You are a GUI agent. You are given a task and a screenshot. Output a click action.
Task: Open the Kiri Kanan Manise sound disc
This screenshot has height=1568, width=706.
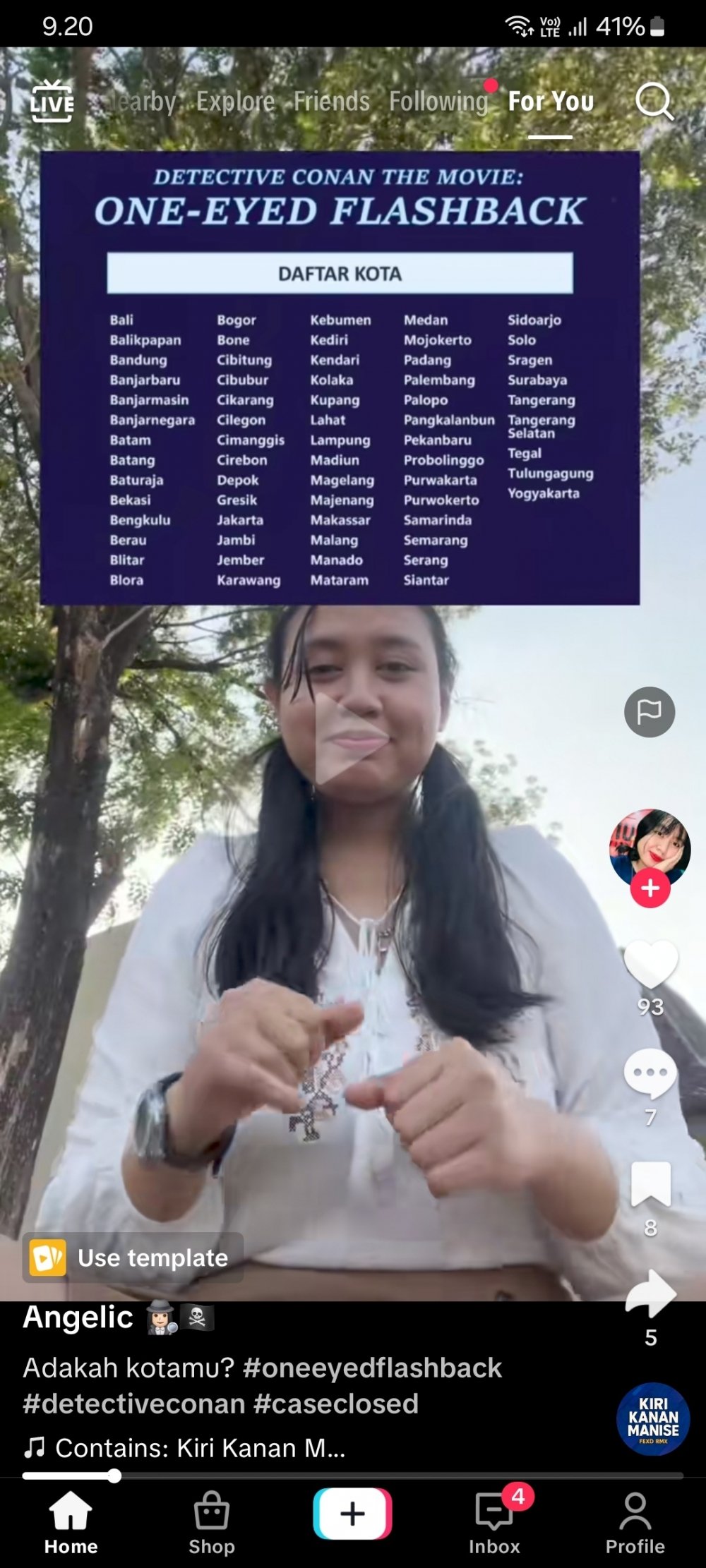coord(653,1419)
